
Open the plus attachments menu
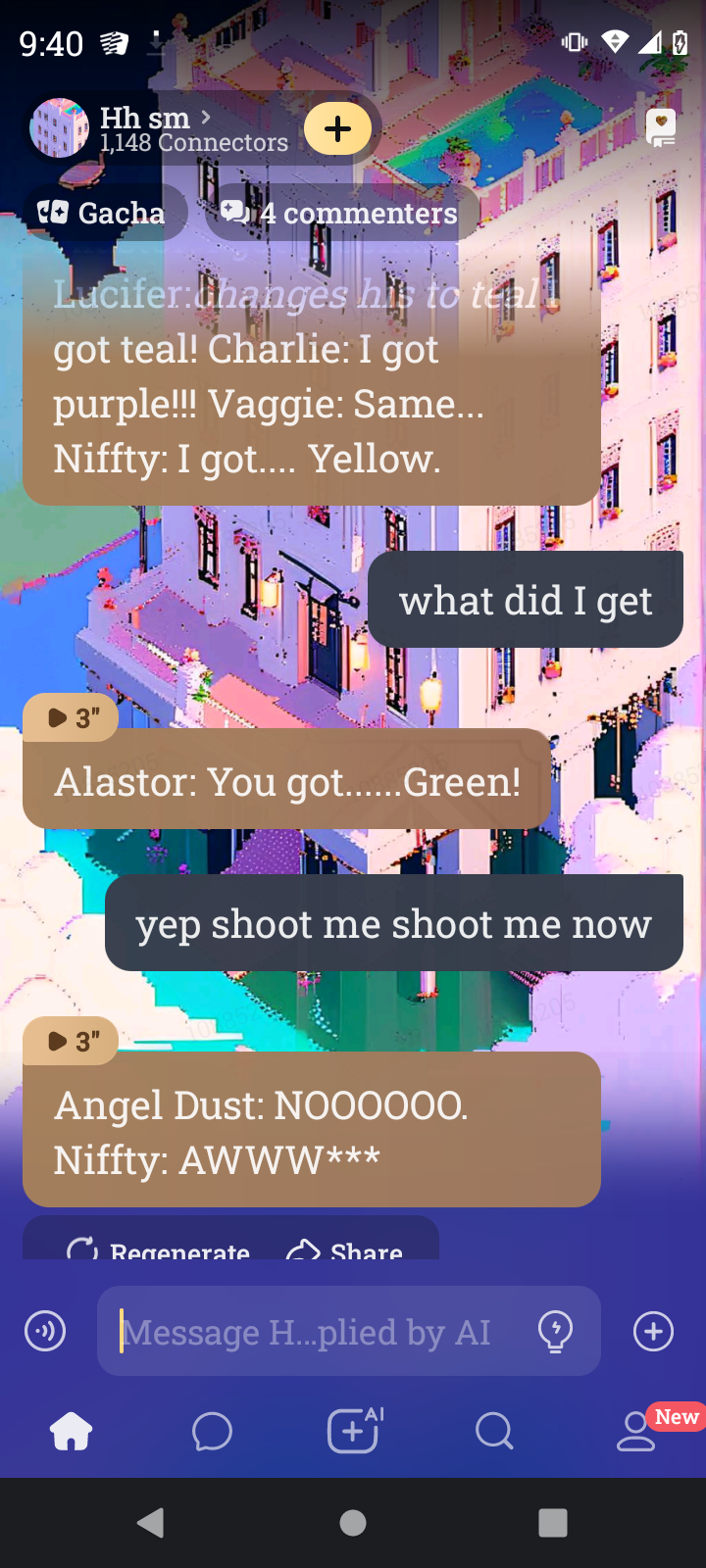click(x=653, y=1332)
